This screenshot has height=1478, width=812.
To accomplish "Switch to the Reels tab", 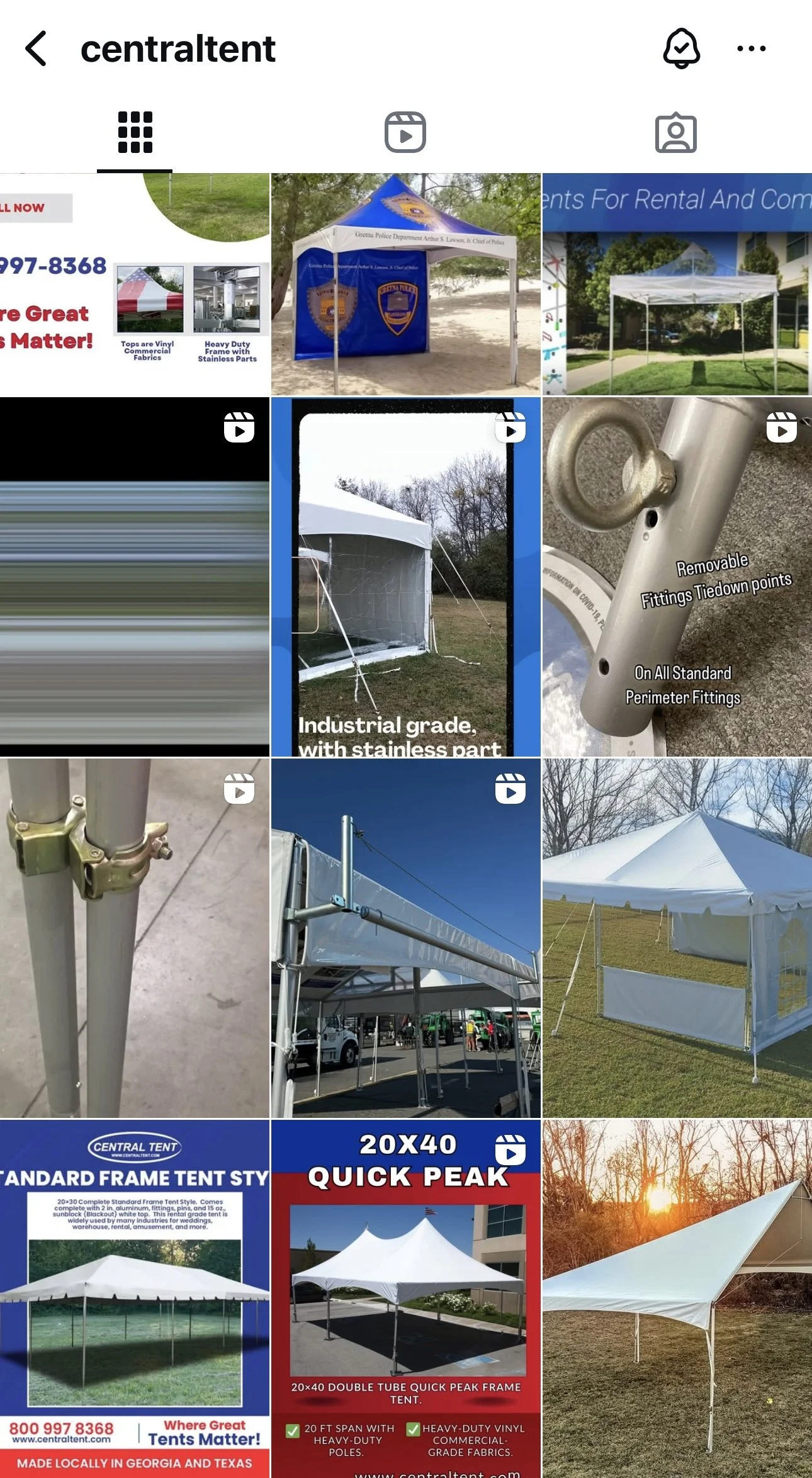I will (x=405, y=132).
